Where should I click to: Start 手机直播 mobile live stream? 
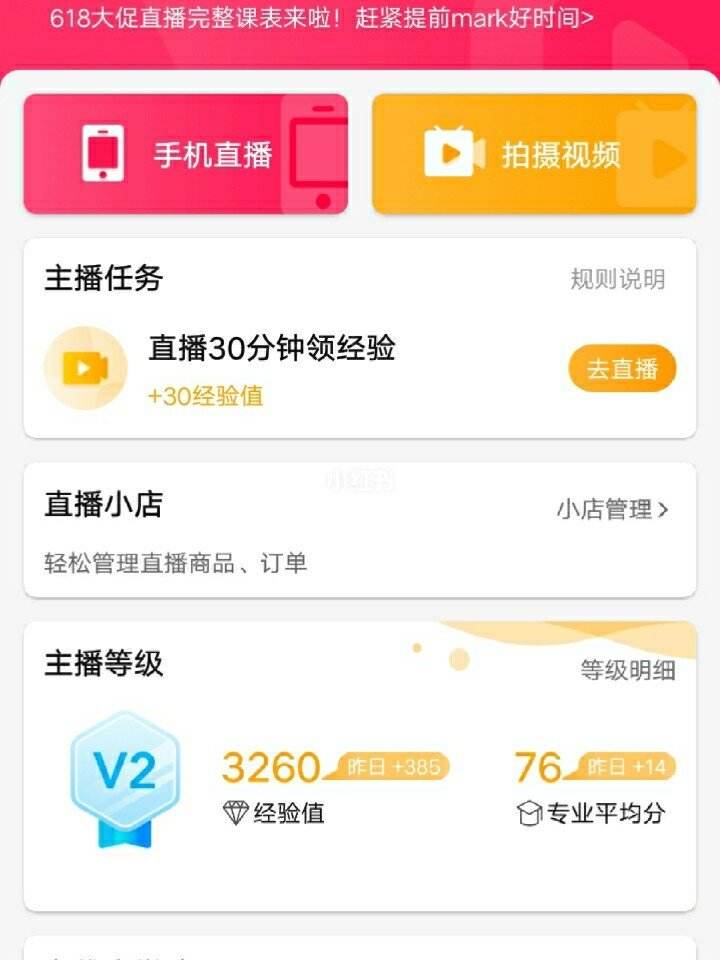tap(186, 154)
